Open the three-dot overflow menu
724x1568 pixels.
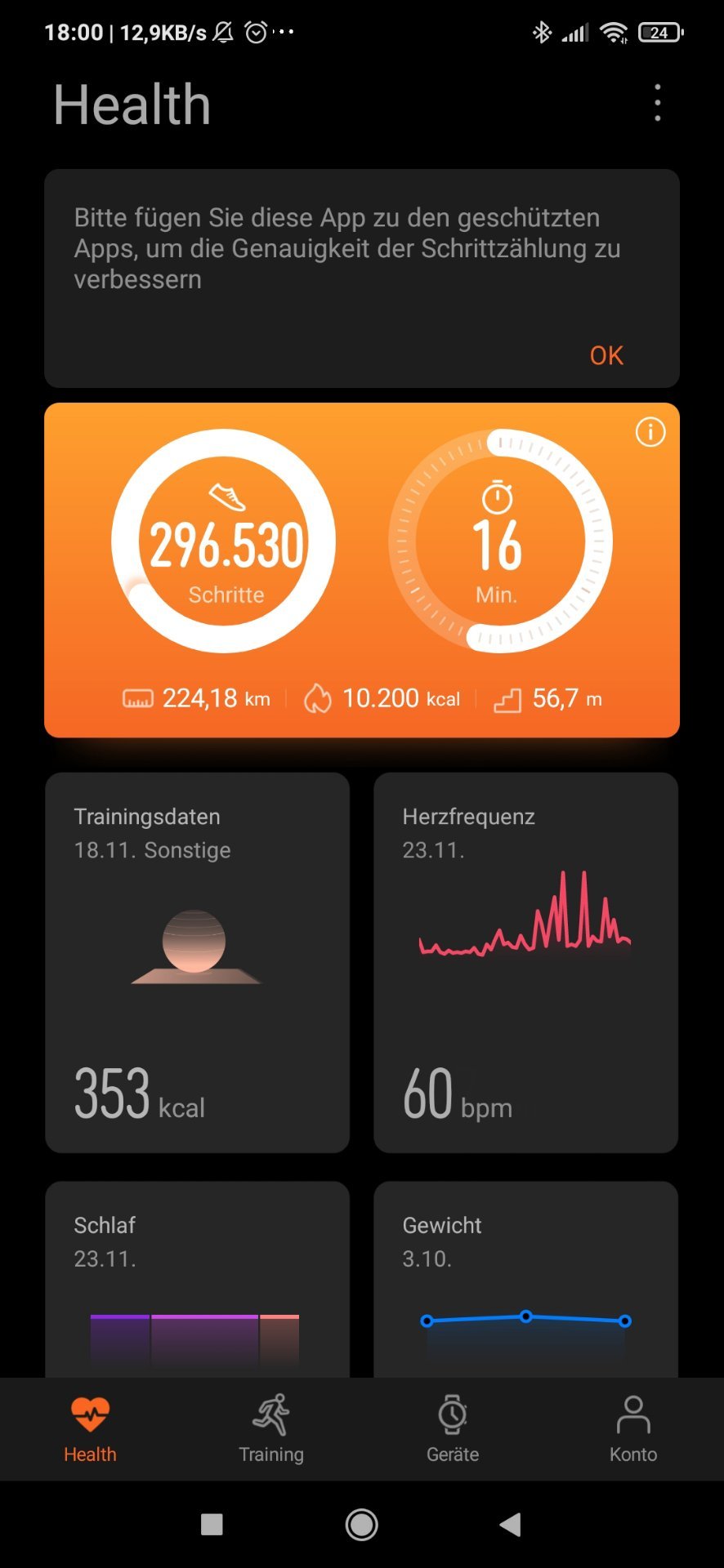coord(657,103)
